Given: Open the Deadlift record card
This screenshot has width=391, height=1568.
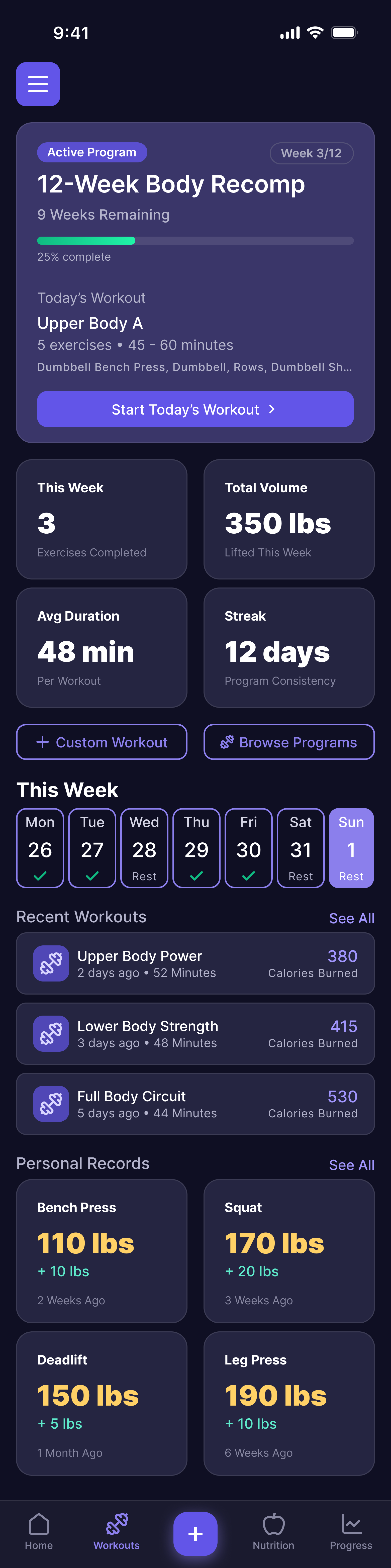Looking at the screenshot, I should click(x=101, y=1403).
